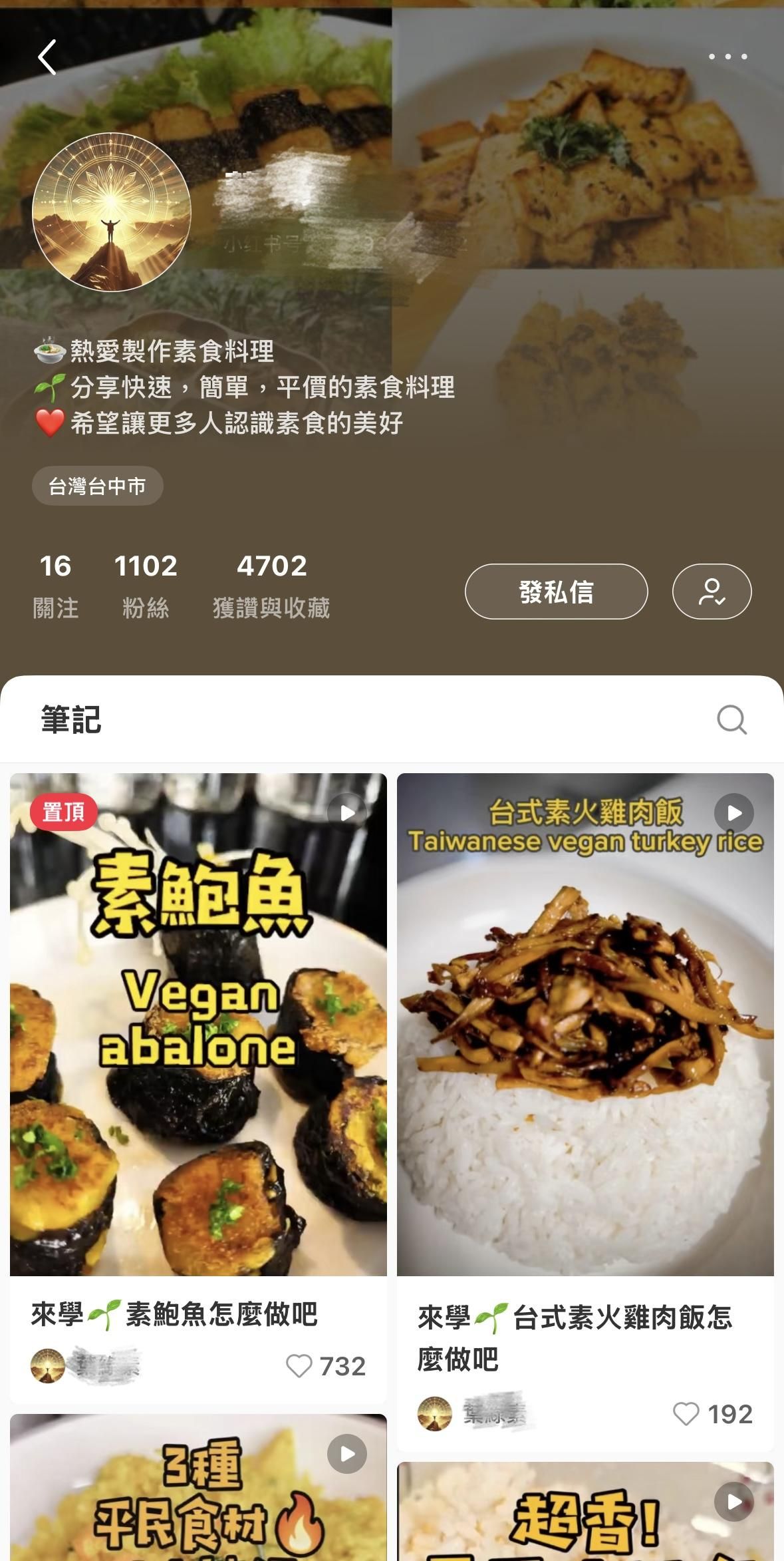Tap the 發私信 message button
784x1561 pixels.
556,592
